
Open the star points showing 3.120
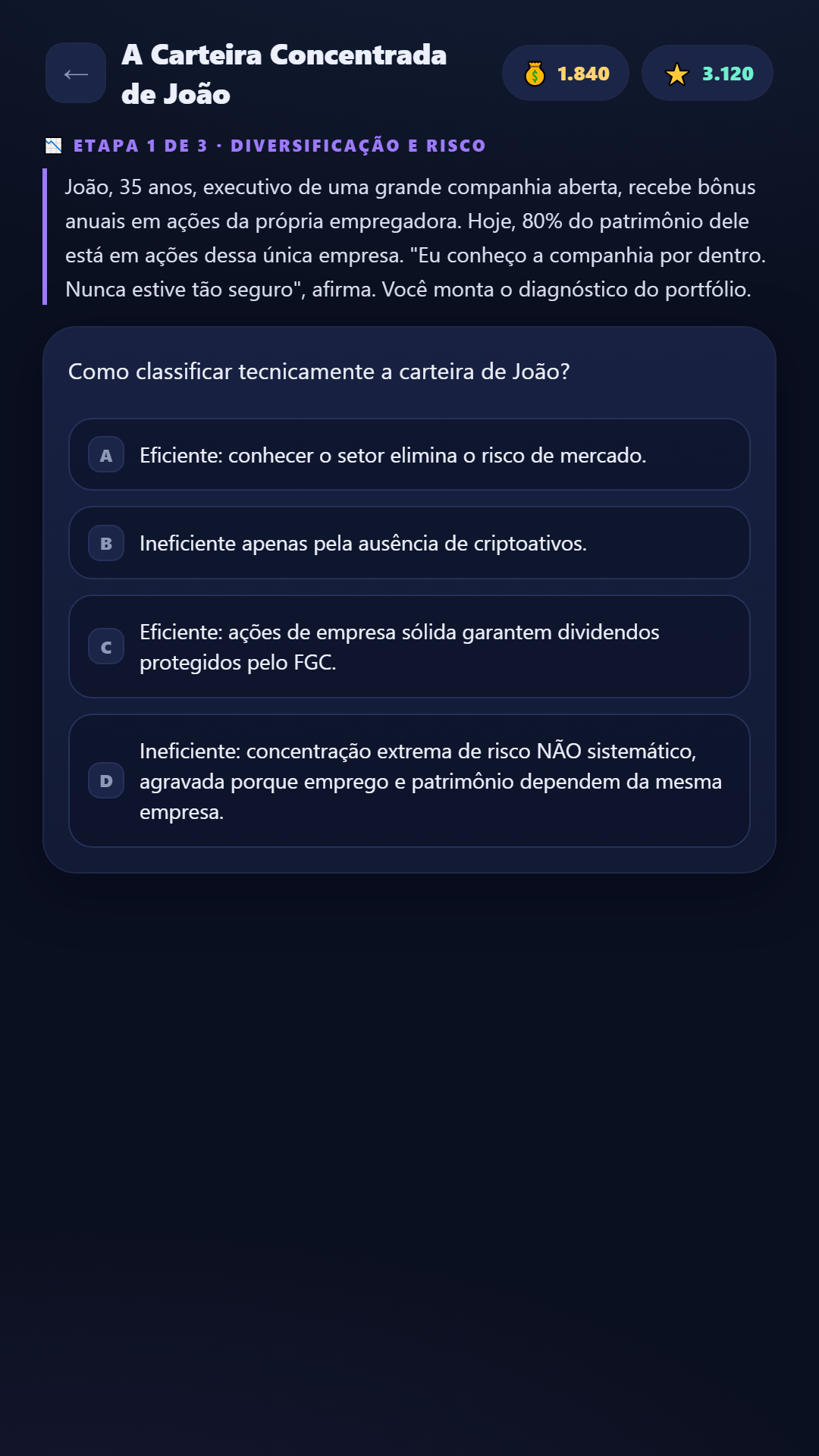coord(708,74)
